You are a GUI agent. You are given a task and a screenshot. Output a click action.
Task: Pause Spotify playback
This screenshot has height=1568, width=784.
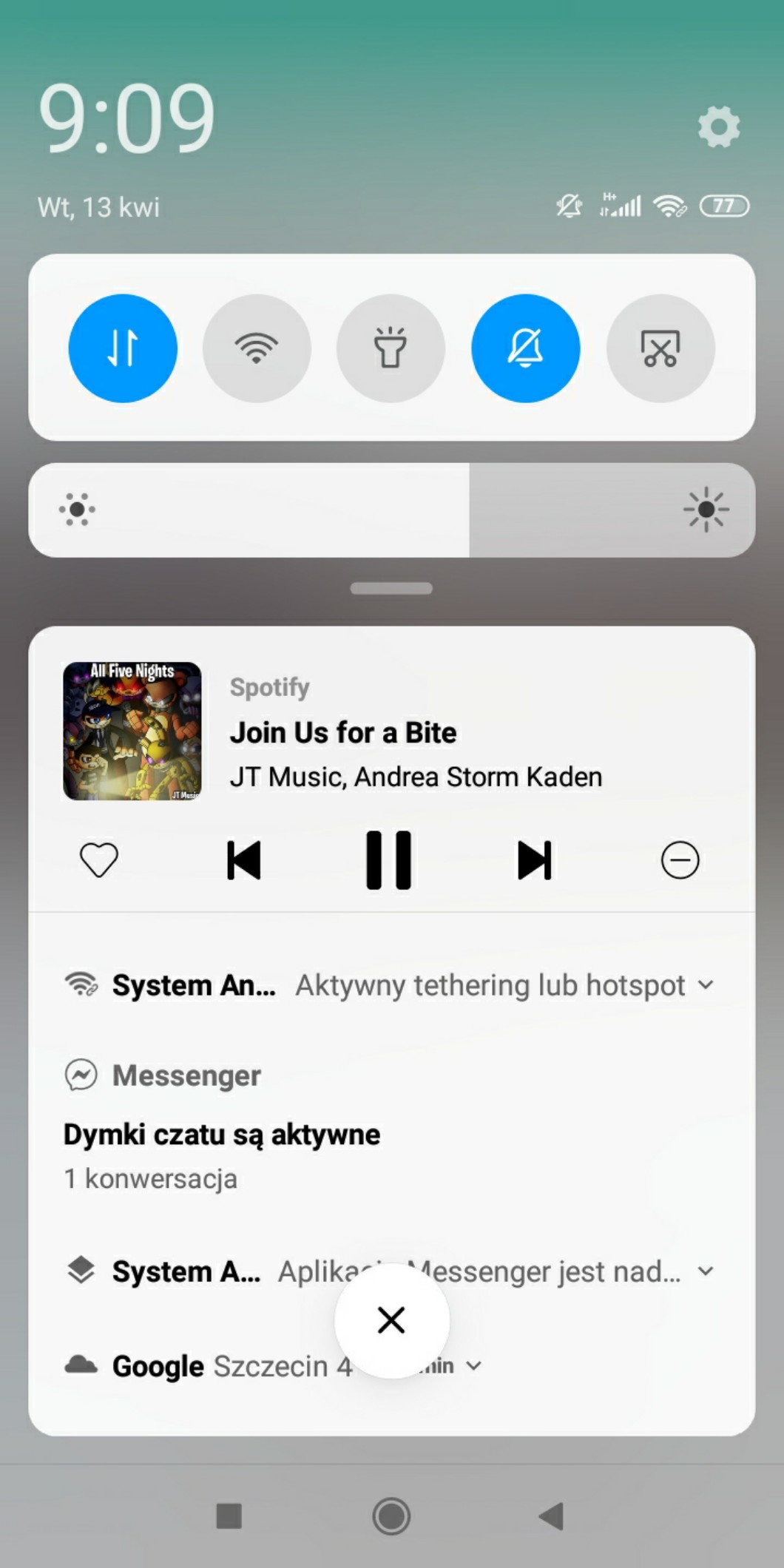[388, 860]
